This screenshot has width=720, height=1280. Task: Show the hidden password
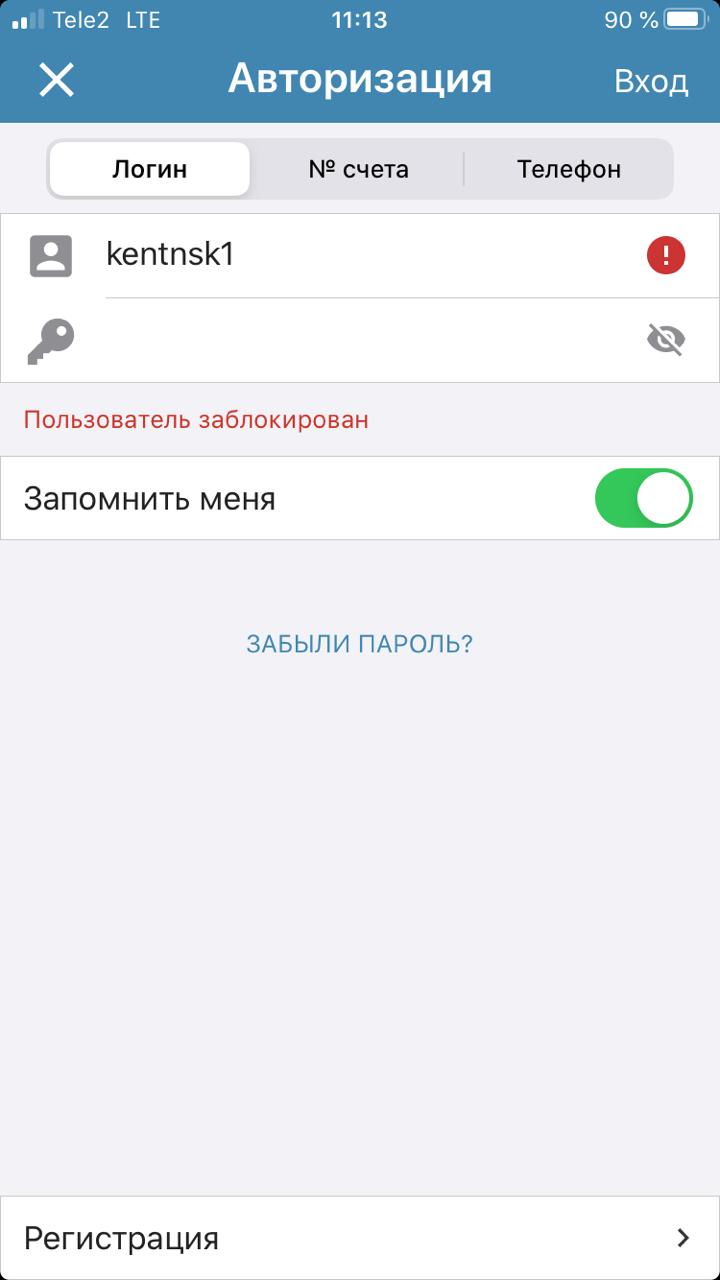[x=666, y=340]
